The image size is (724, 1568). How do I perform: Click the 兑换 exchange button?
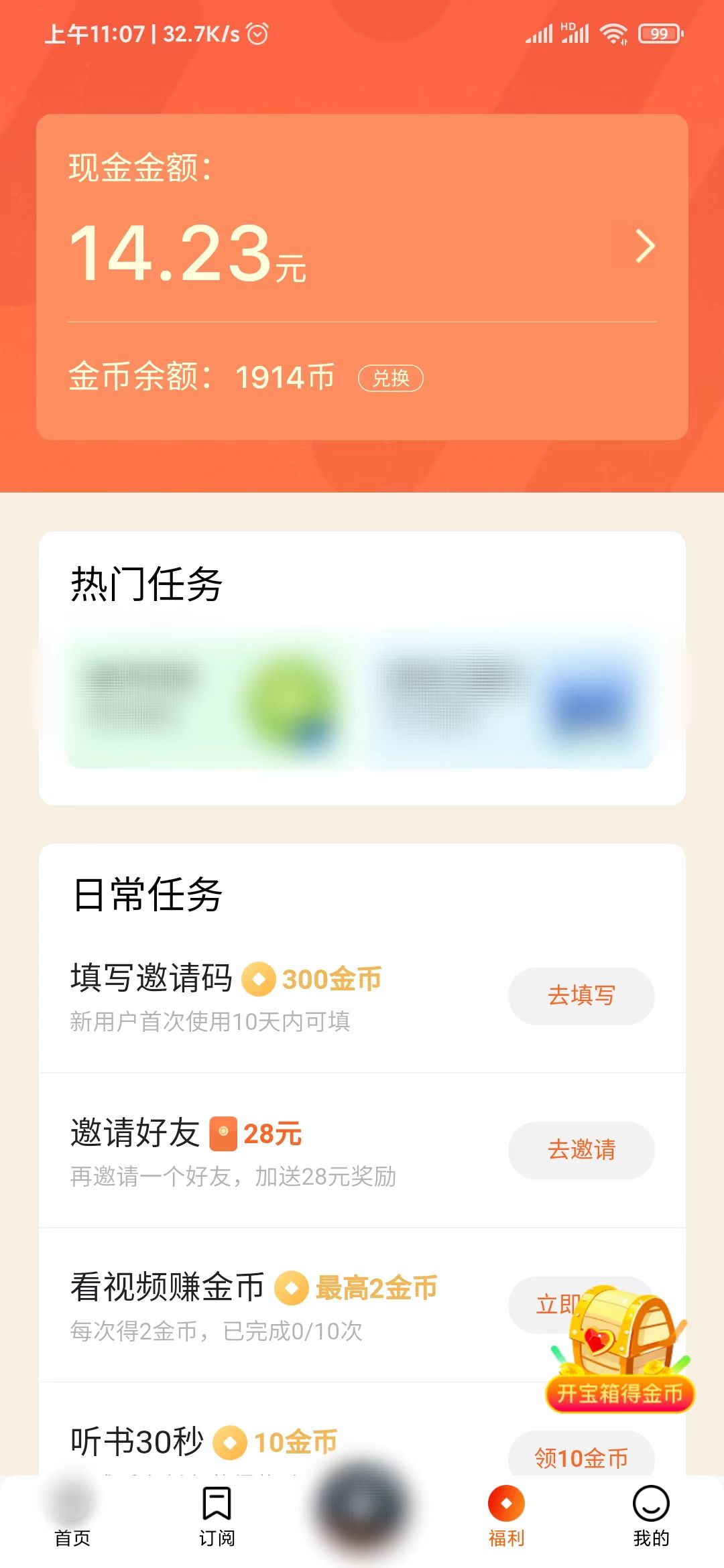tap(392, 379)
